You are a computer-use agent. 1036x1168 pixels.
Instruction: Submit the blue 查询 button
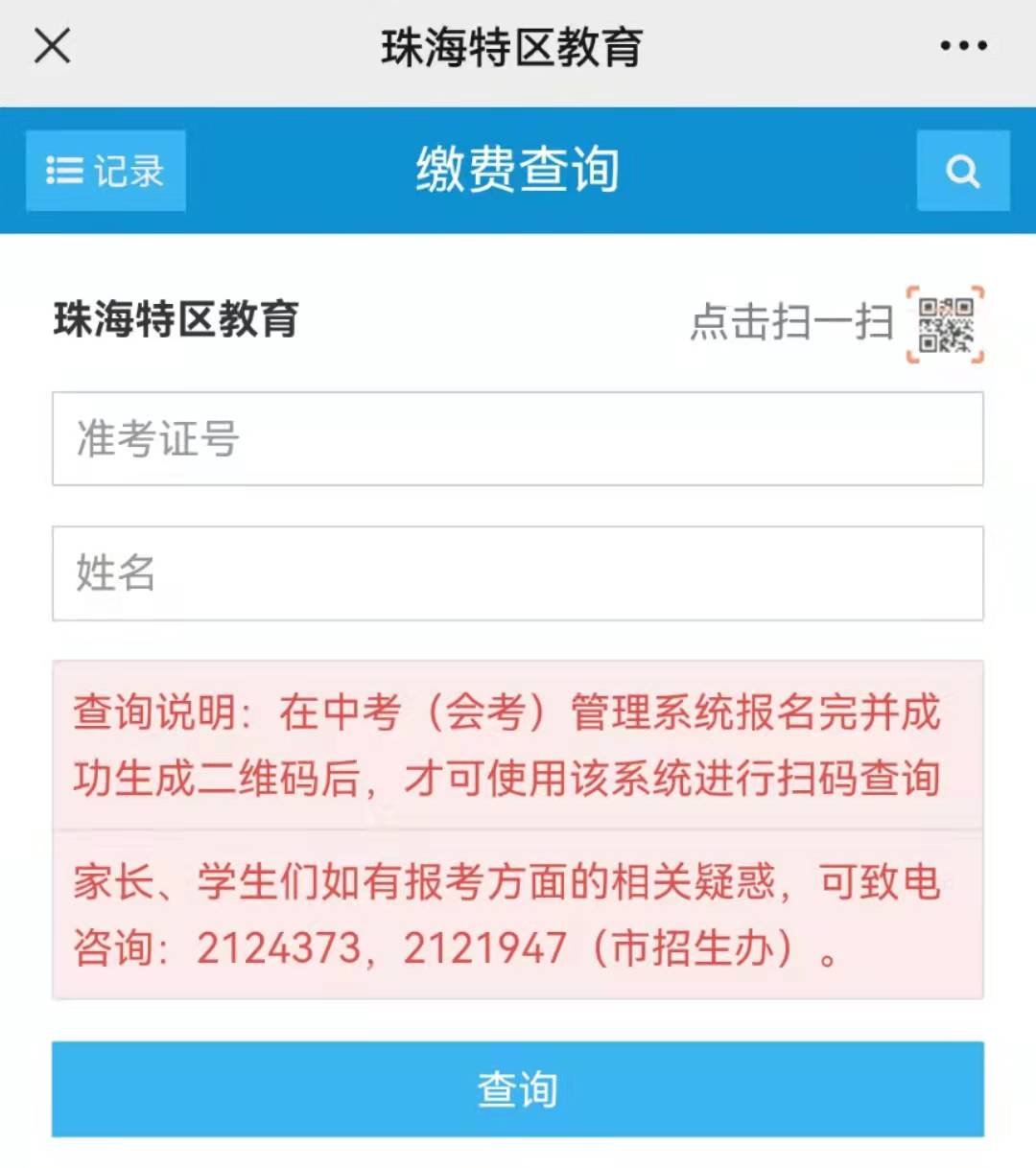[x=518, y=1088]
